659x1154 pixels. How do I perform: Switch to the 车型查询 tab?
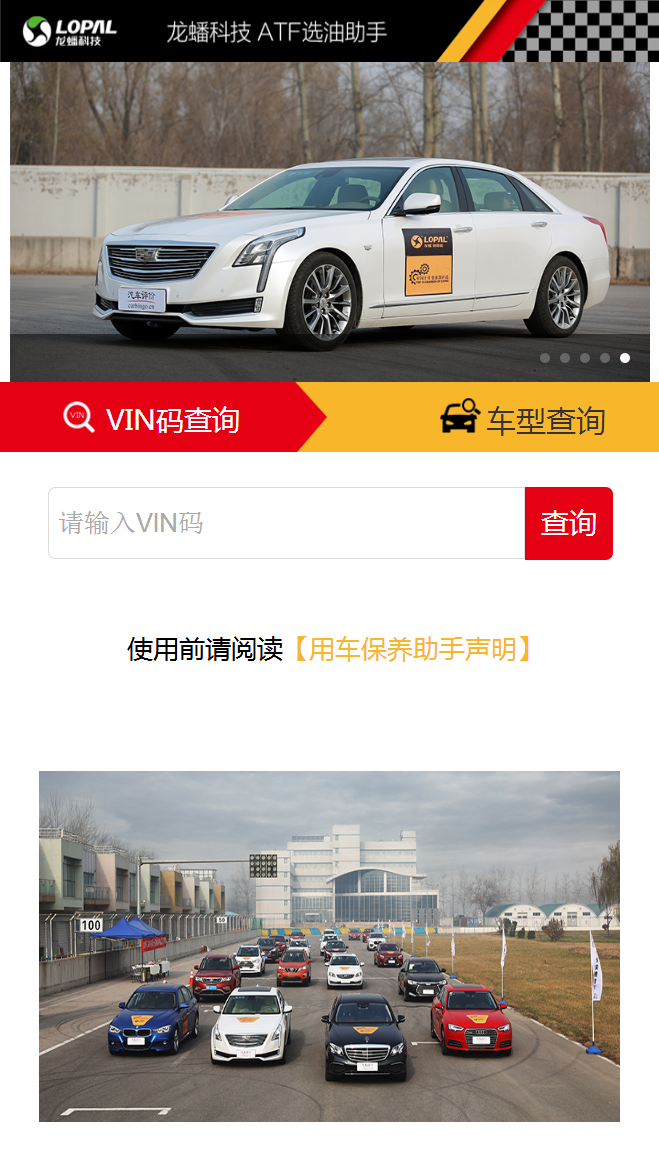pos(522,418)
